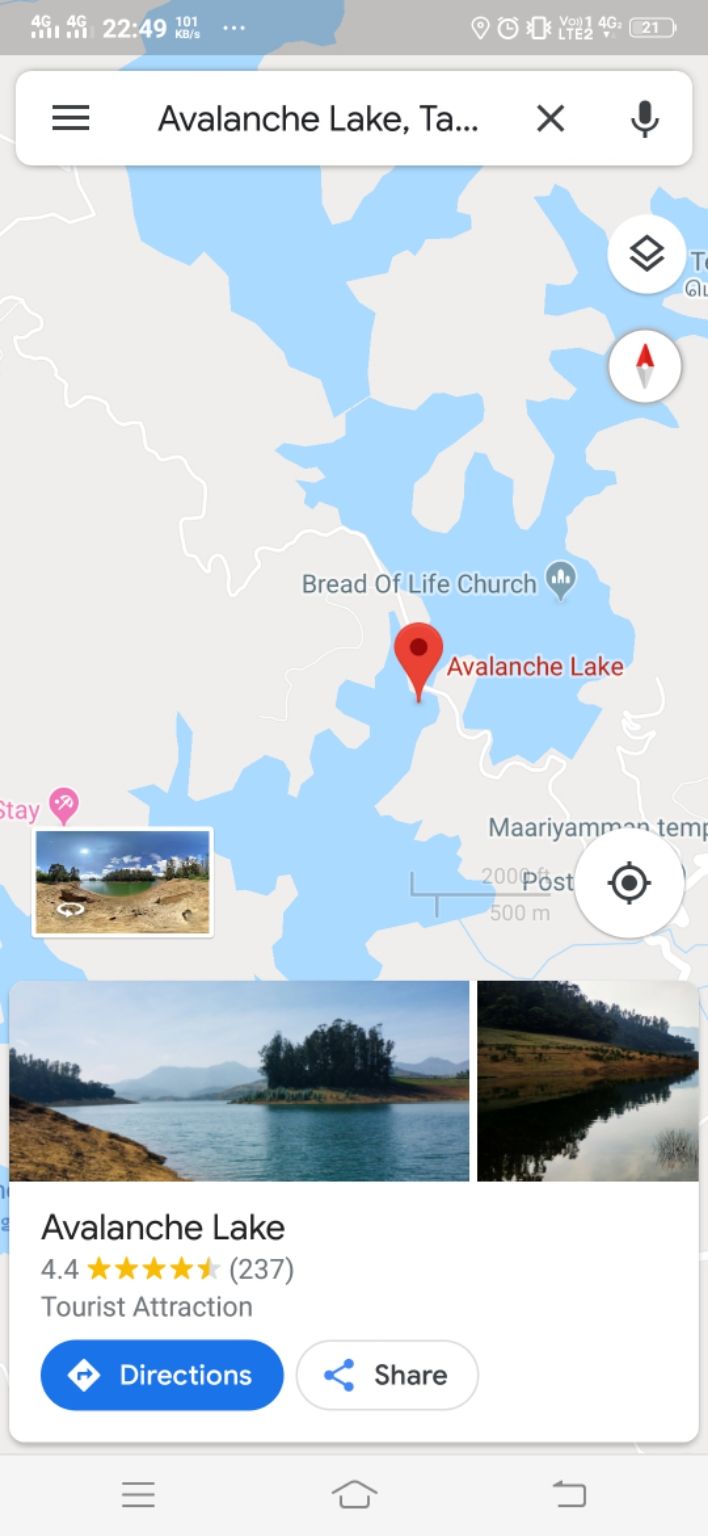Select the Bread Of Life Church marker

coord(561,581)
